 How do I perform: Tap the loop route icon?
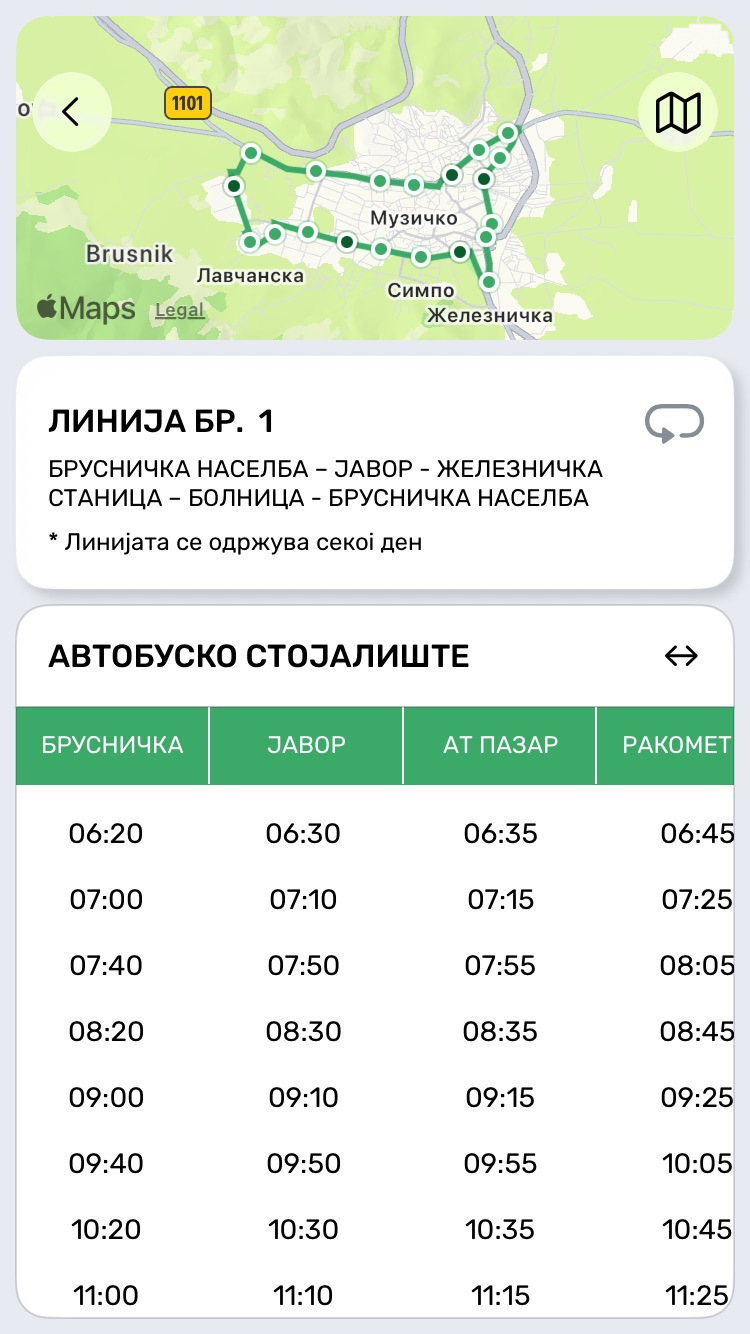pyautogui.click(x=675, y=423)
